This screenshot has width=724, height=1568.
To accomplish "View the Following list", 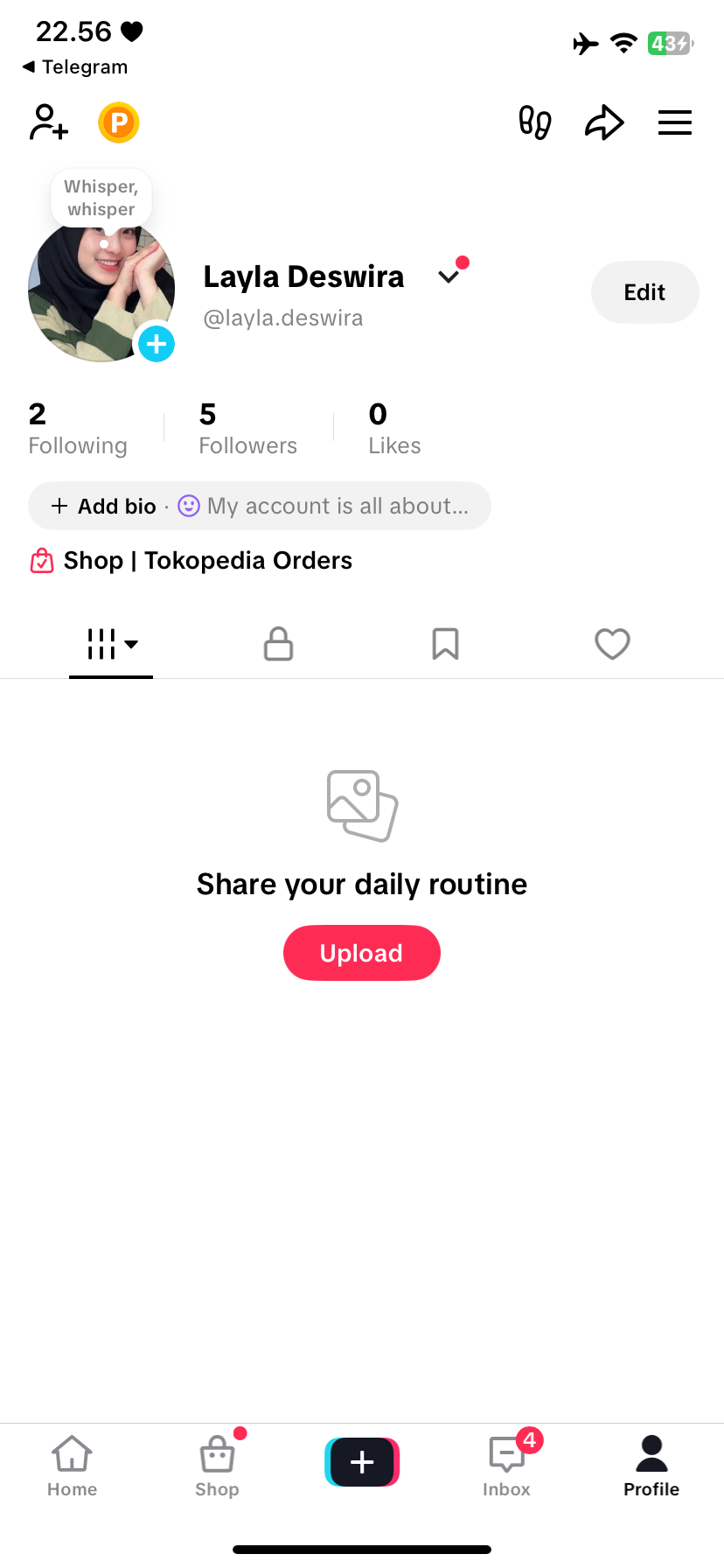I will (77, 429).
